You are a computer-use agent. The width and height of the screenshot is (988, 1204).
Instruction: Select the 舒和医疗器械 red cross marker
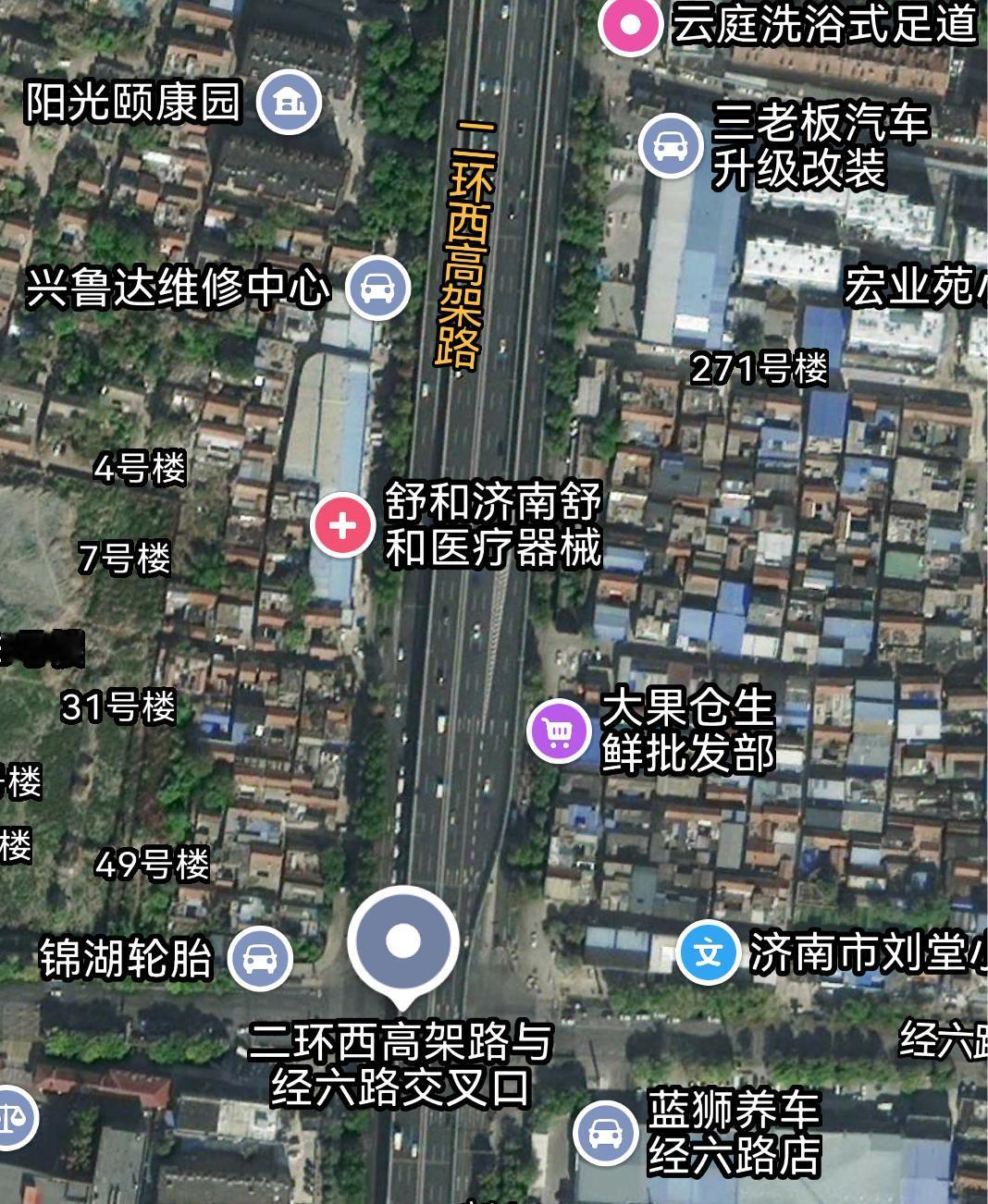tap(343, 524)
